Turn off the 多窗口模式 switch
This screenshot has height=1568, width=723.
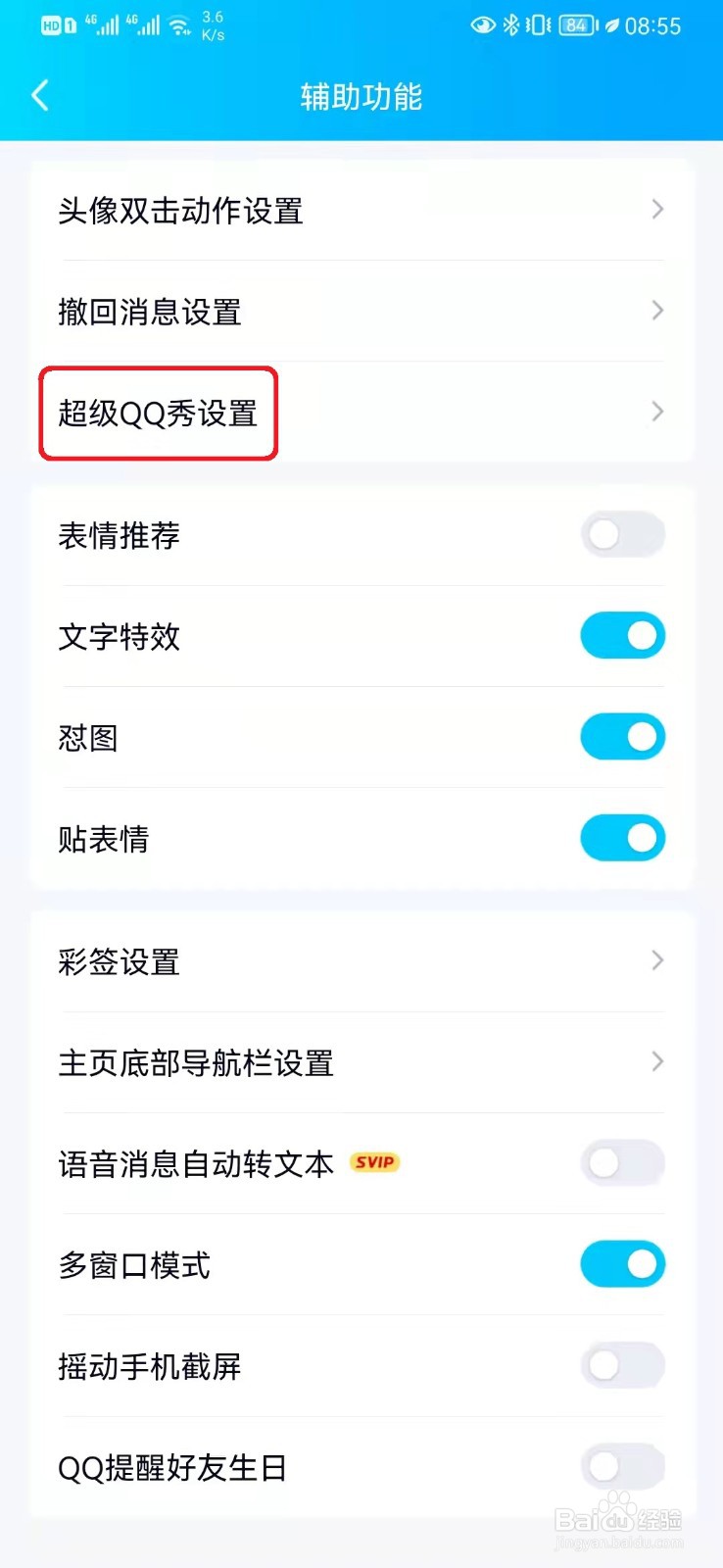click(x=623, y=1264)
